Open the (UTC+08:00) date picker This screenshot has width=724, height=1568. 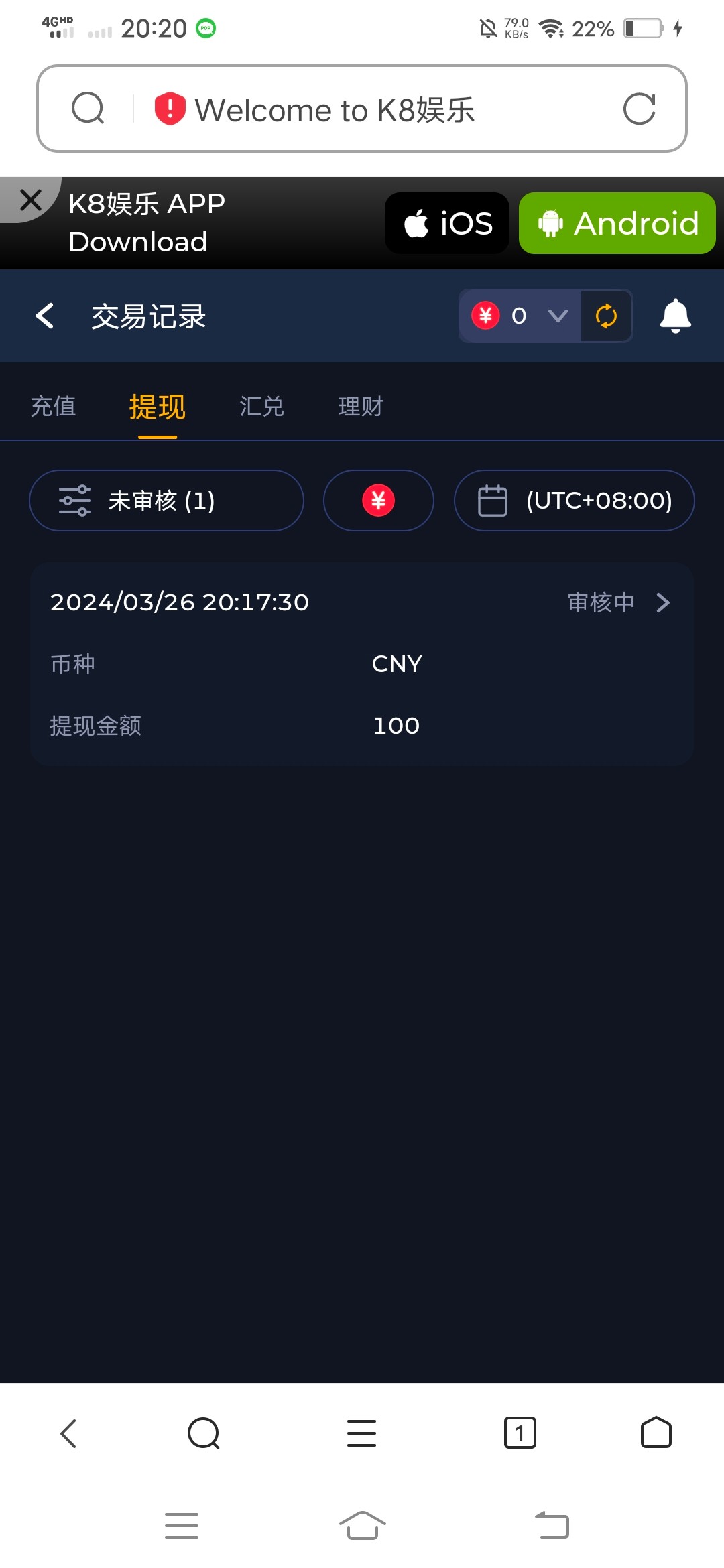(575, 501)
